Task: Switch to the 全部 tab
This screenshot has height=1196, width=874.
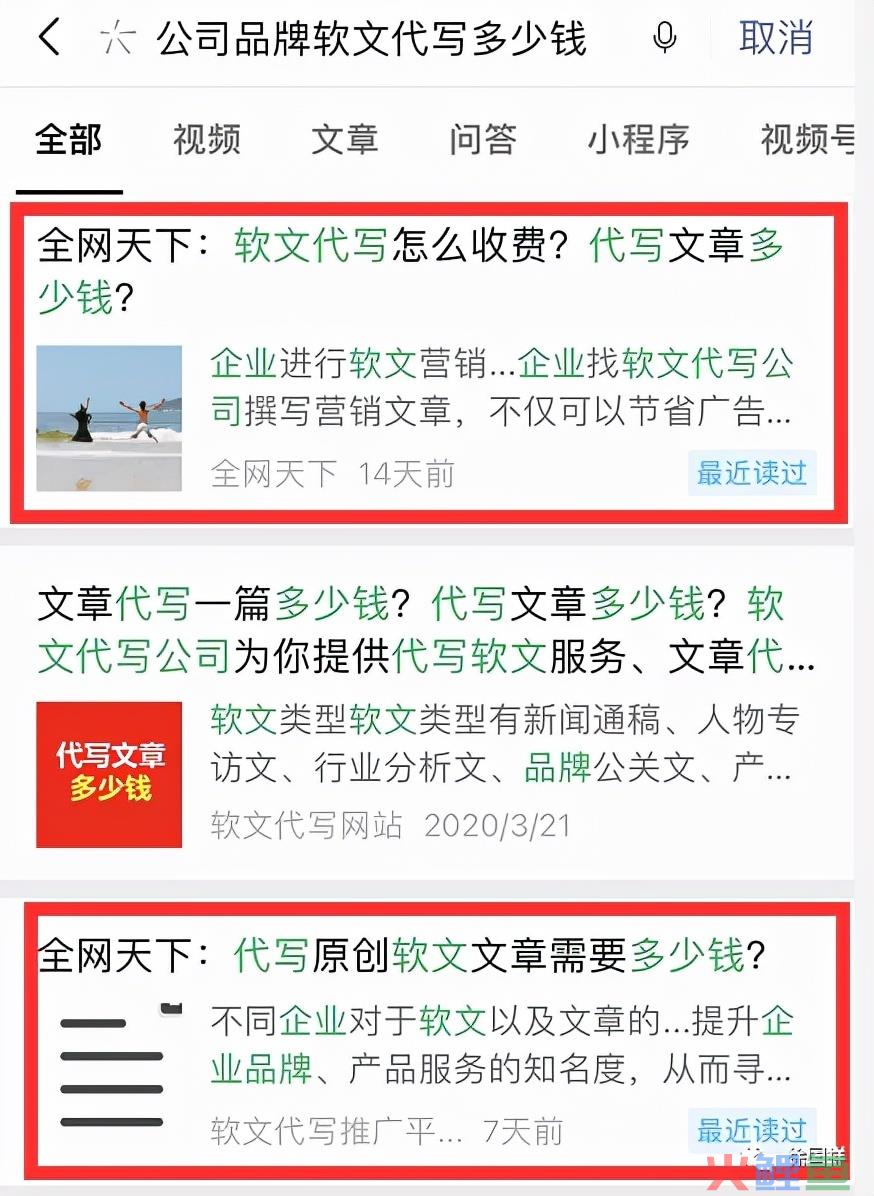Action: click(69, 140)
